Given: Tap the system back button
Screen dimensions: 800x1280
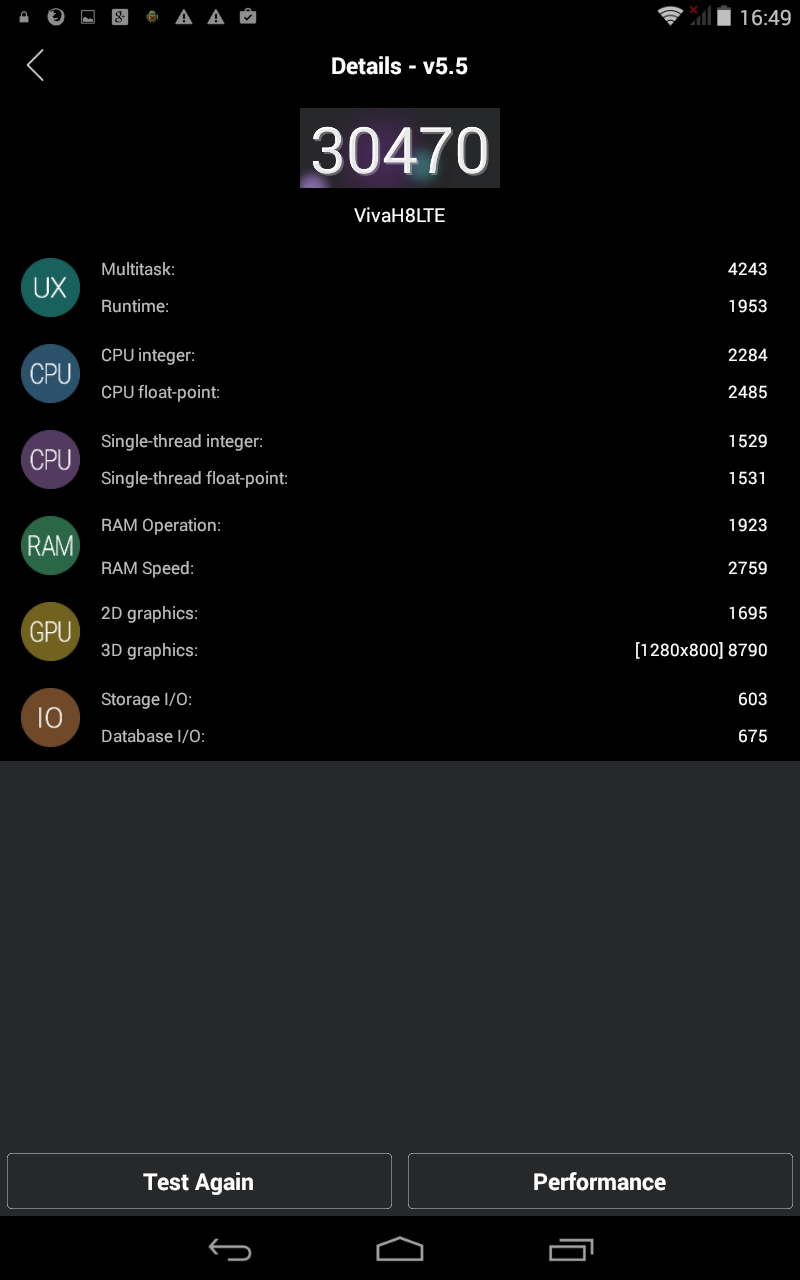Looking at the screenshot, I should coord(229,1249).
